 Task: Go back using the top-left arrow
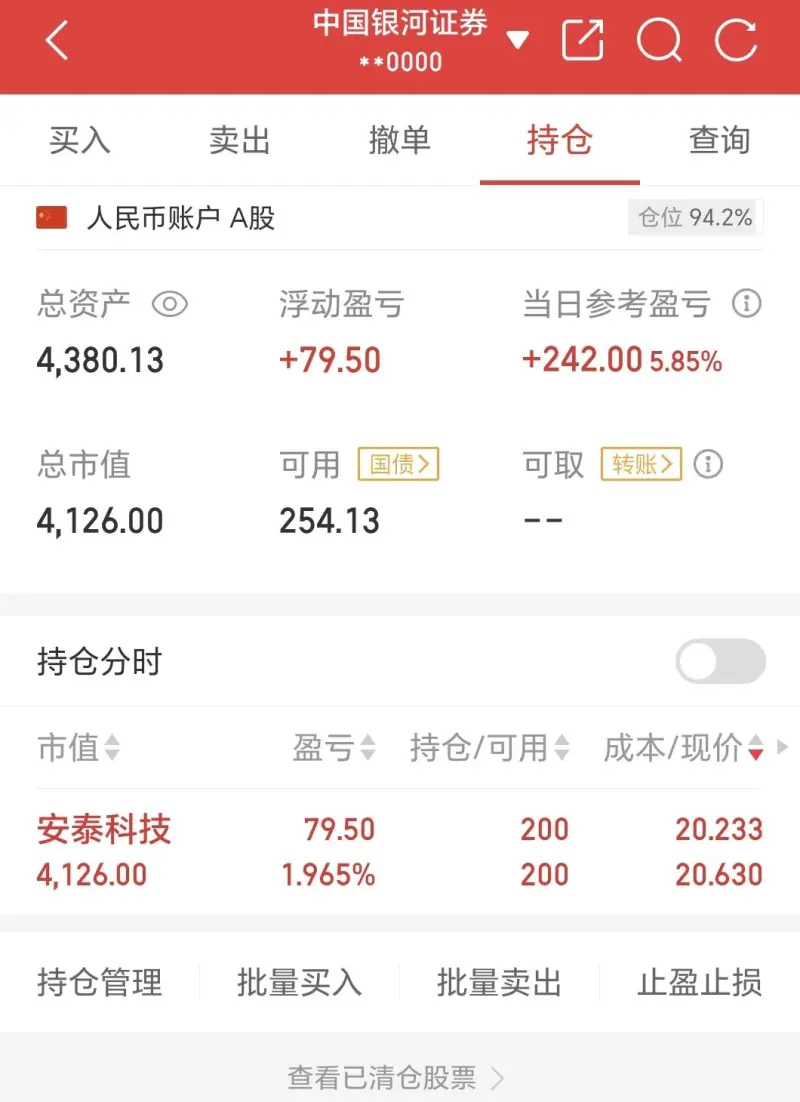[57, 42]
